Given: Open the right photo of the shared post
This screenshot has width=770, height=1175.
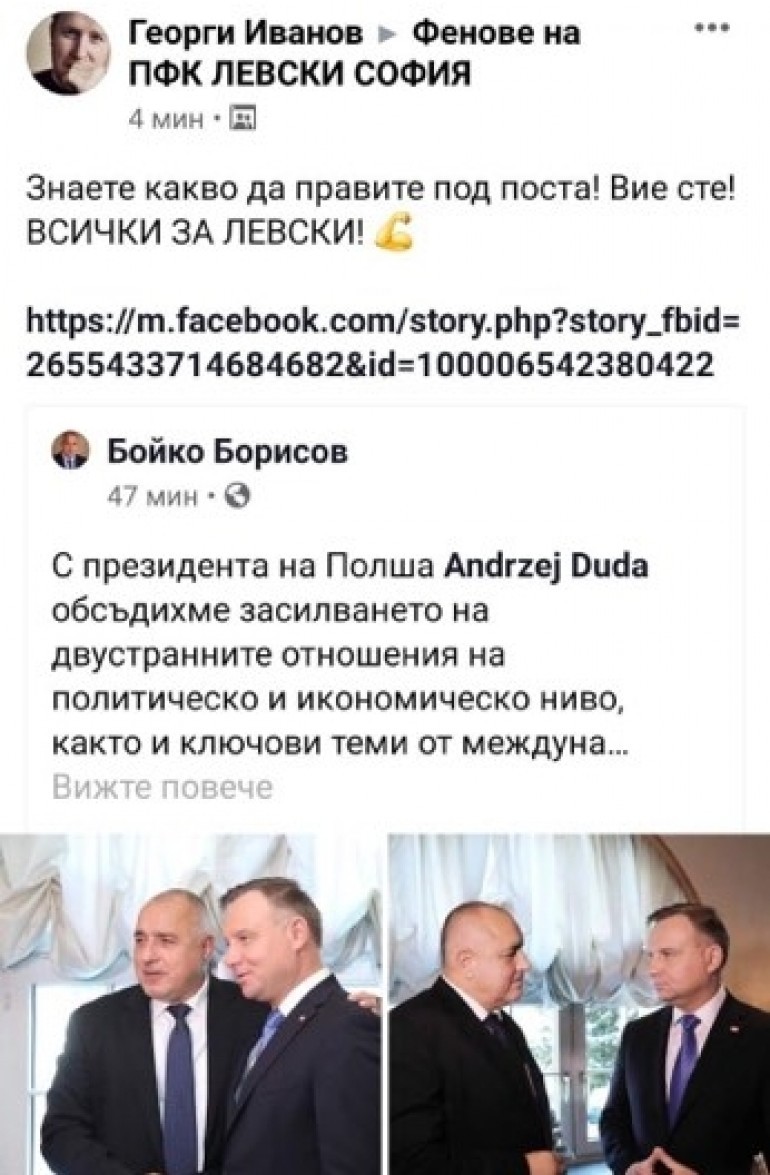Looking at the screenshot, I should point(579,1003).
